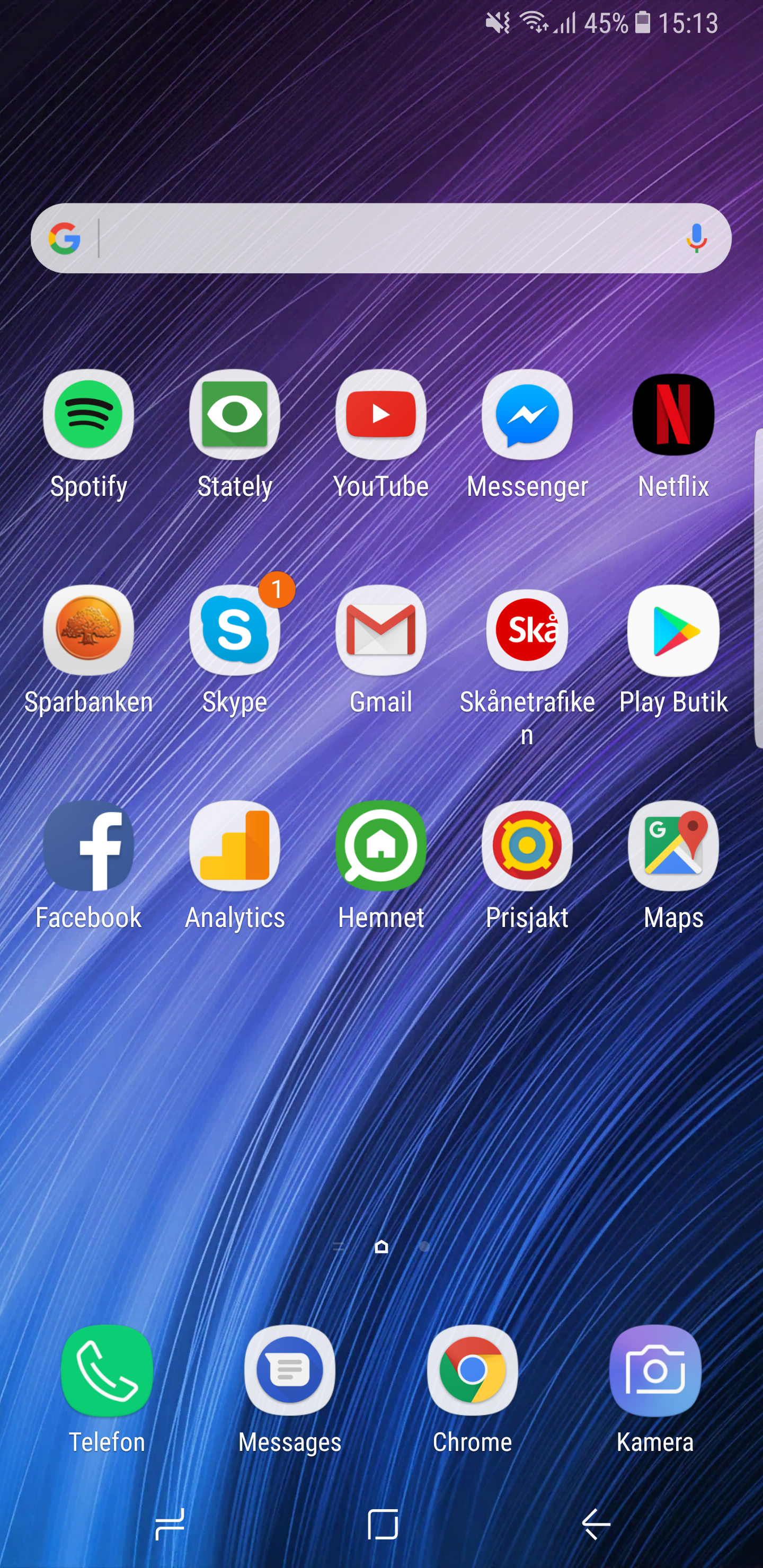Open Play Butik store
The height and width of the screenshot is (1568, 763).
click(x=673, y=630)
